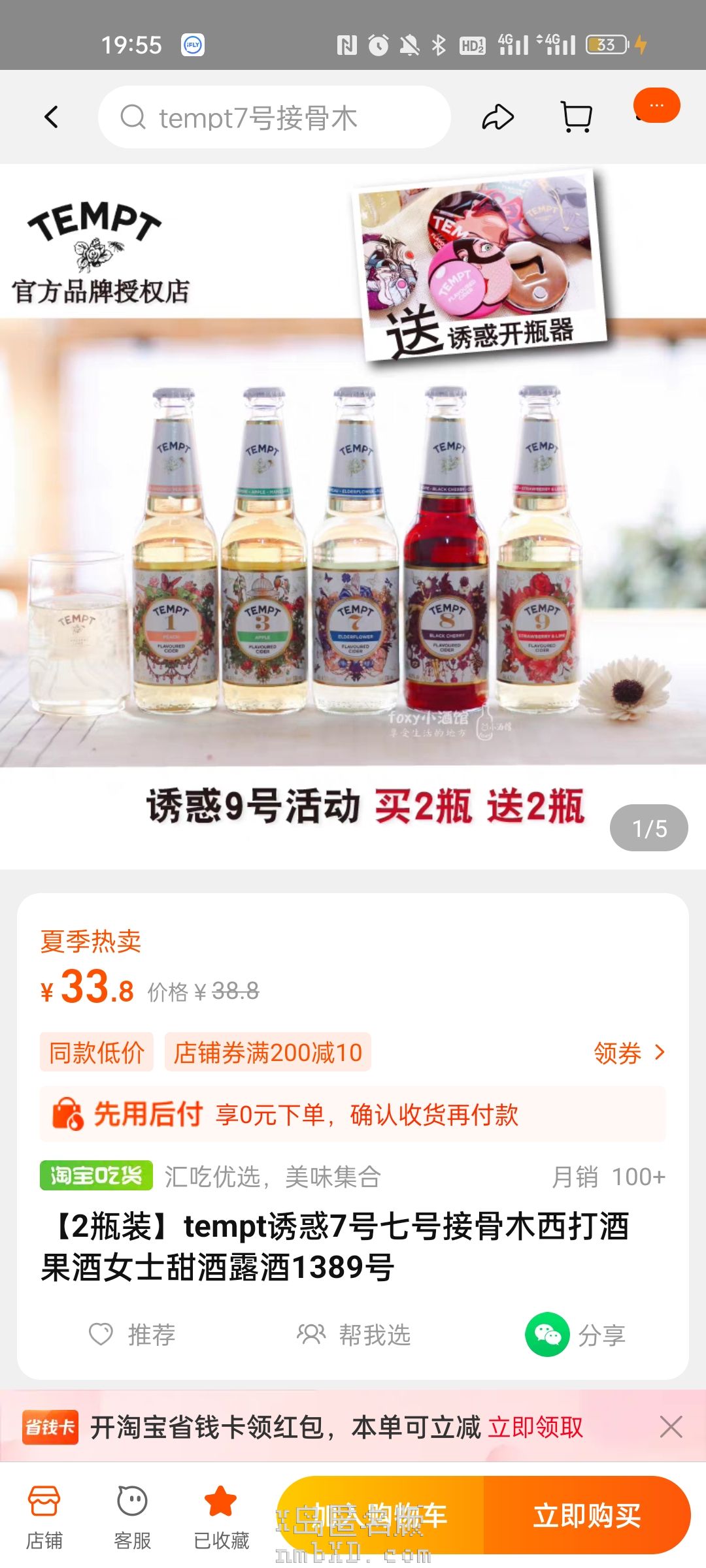
Task: Open the 淘宝吃货 channel badge
Action: pos(96,1175)
